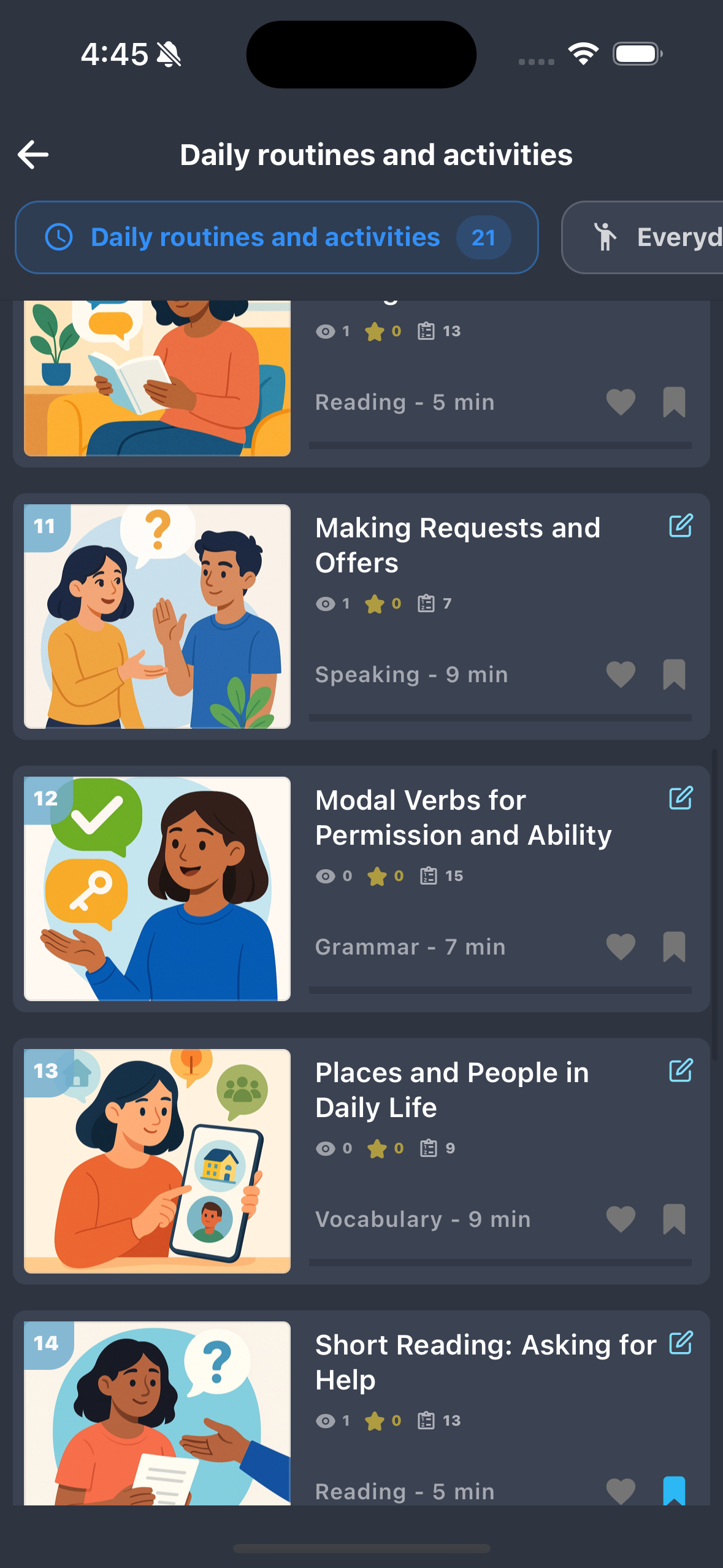Screen dimensions: 723x1568
Task: Open Places and People in Daily Life
Action: [452, 1090]
